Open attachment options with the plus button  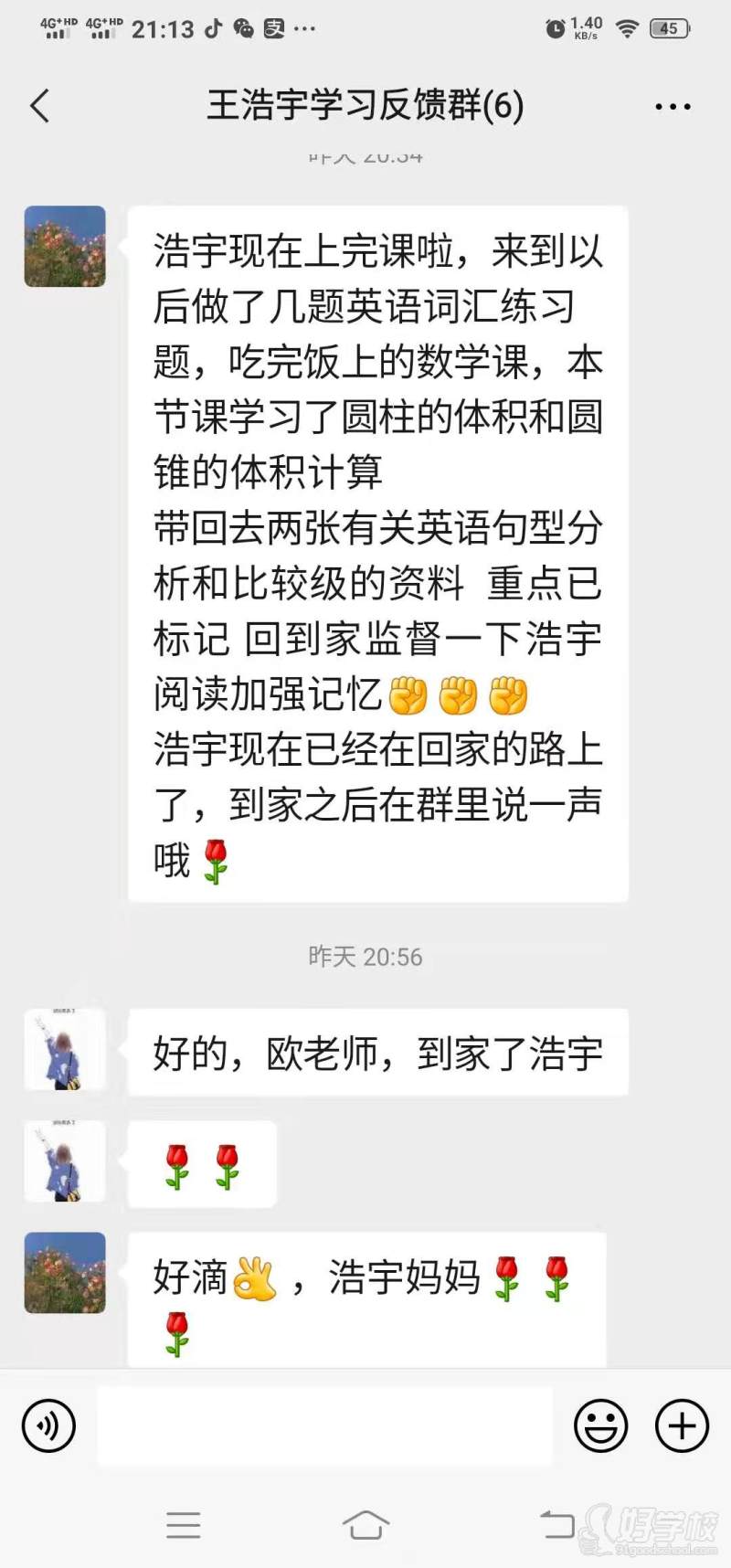click(x=680, y=1425)
